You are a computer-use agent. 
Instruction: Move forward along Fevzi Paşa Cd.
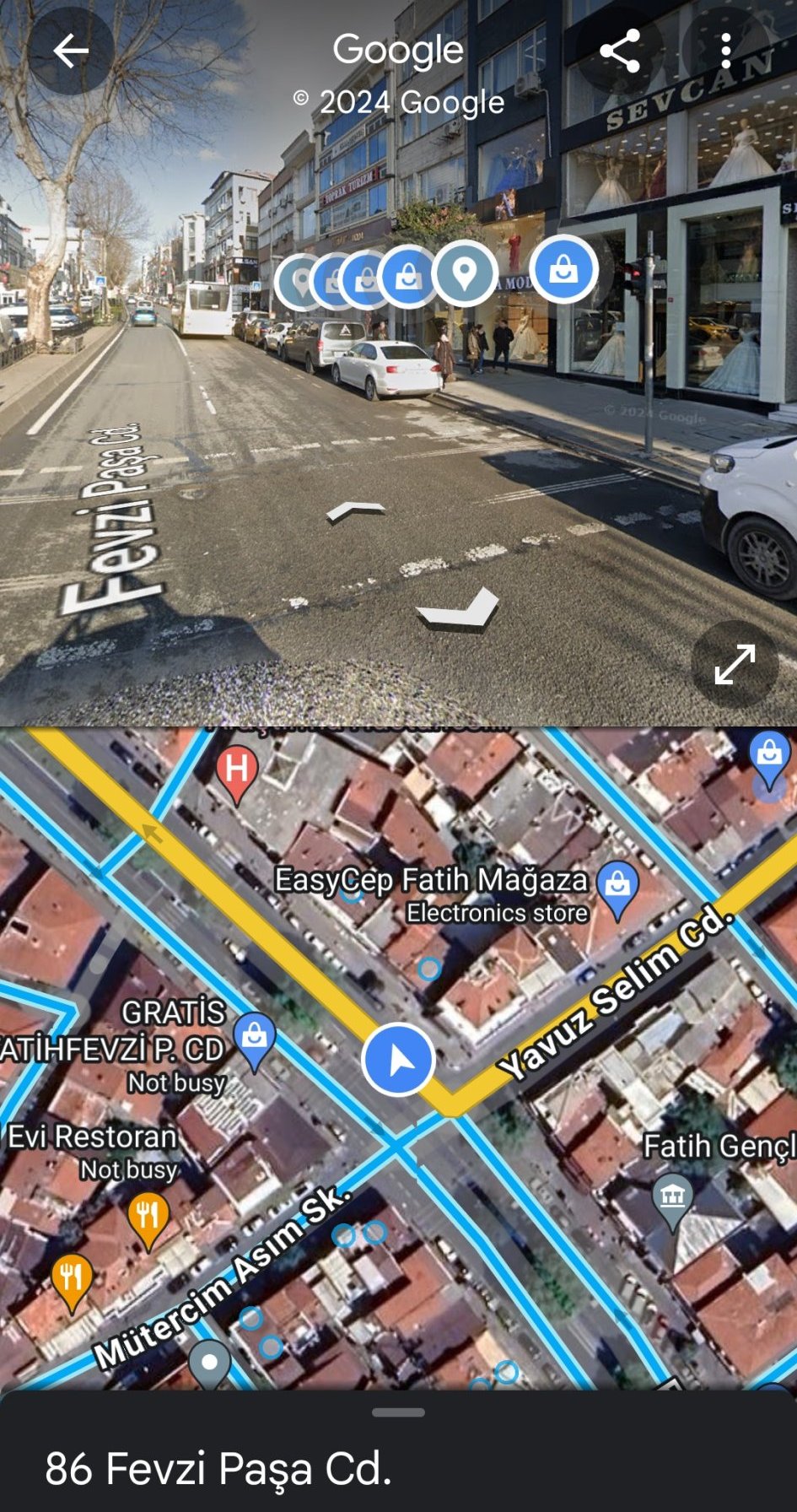tap(356, 510)
